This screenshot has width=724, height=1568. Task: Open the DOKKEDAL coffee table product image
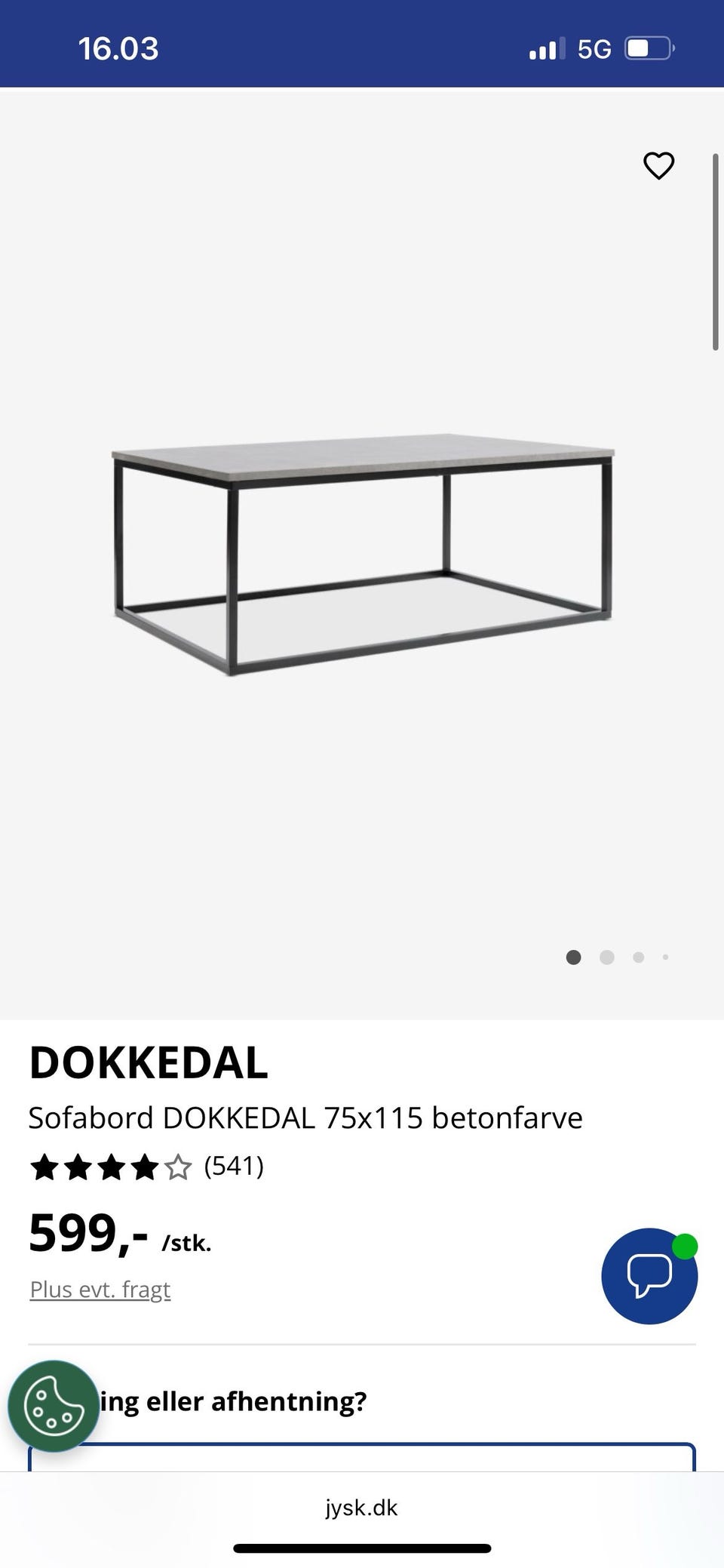(x=362, y=553)
